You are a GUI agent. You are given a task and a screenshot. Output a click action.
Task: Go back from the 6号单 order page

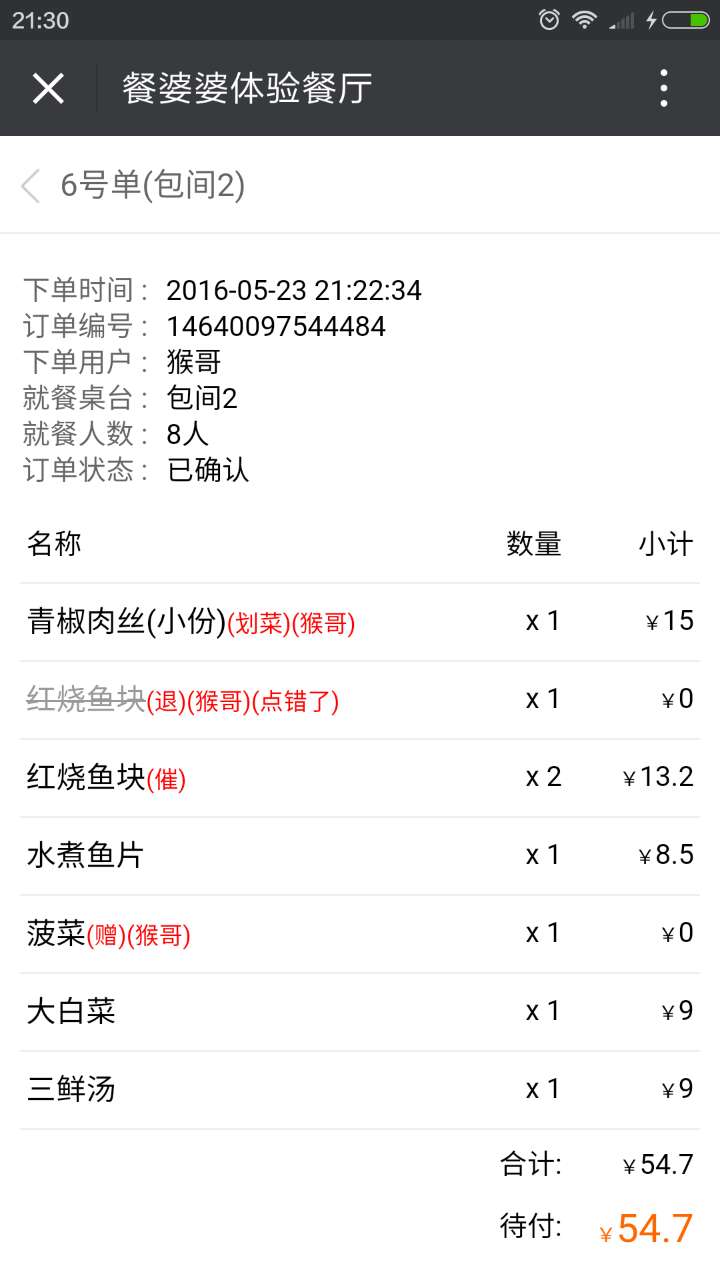click(30, 186)
